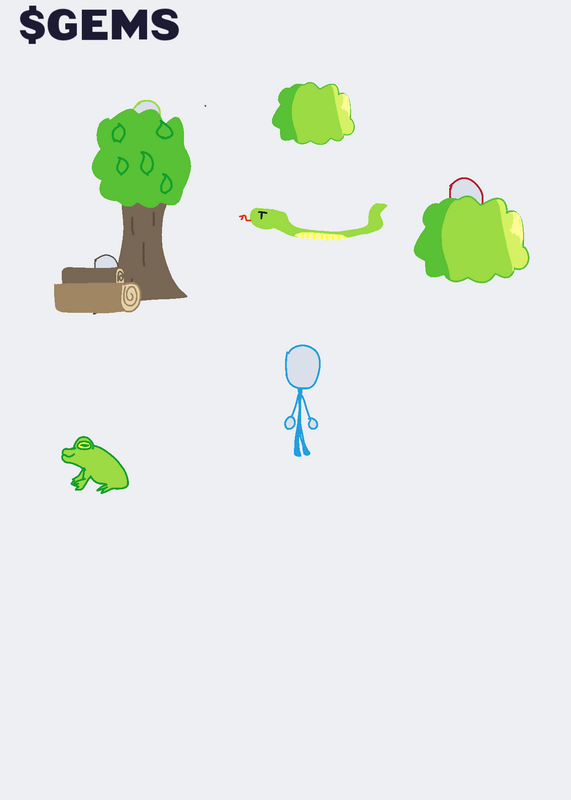Image resolution: width=571 pixels, height=800 pixels.
Task: Grab the gem behind the wooden logs
Action: pos(106,262)
